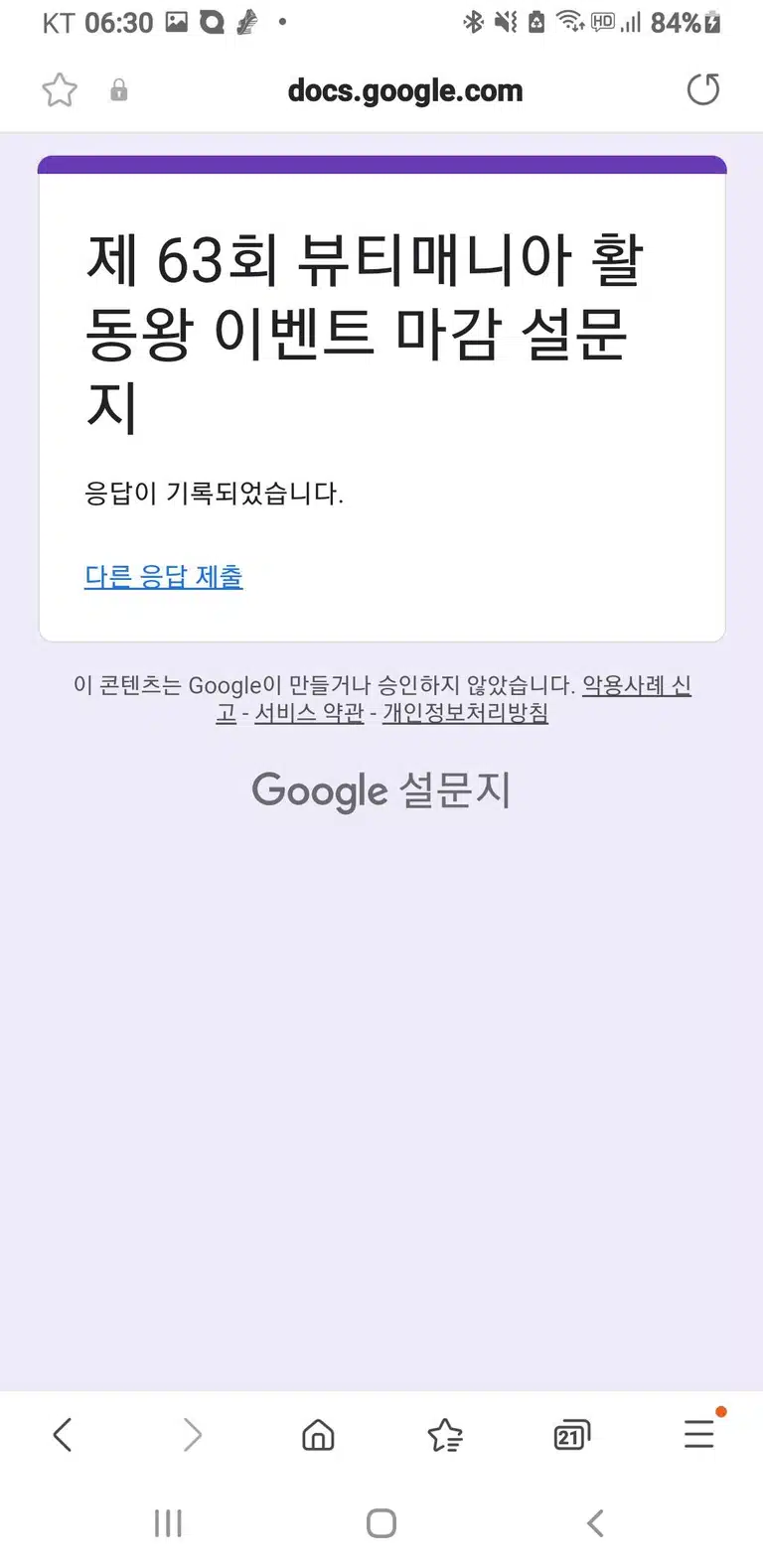Open the bookmarks list
Screen dimensions: 763x1568
click(445, 1435)
